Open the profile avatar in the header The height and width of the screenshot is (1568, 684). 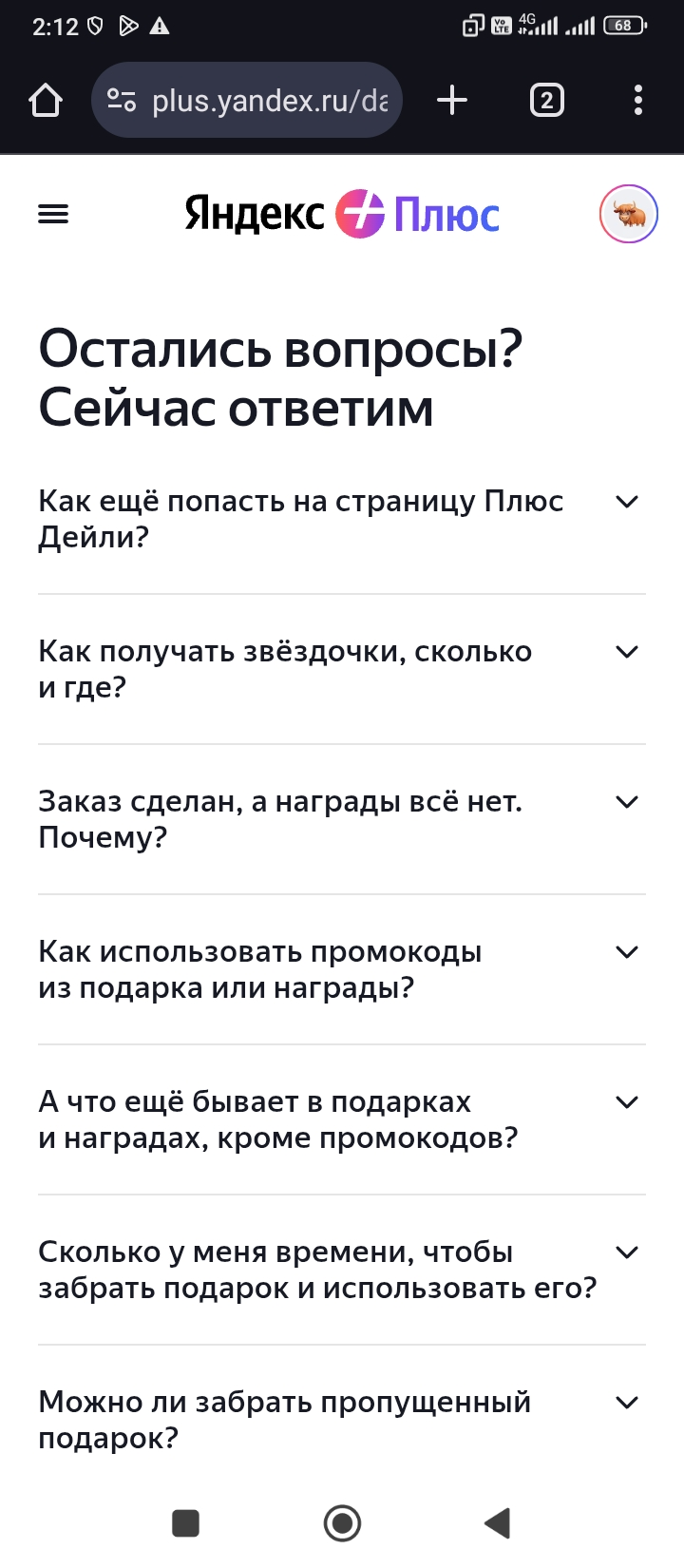click(x=628, y=215)
